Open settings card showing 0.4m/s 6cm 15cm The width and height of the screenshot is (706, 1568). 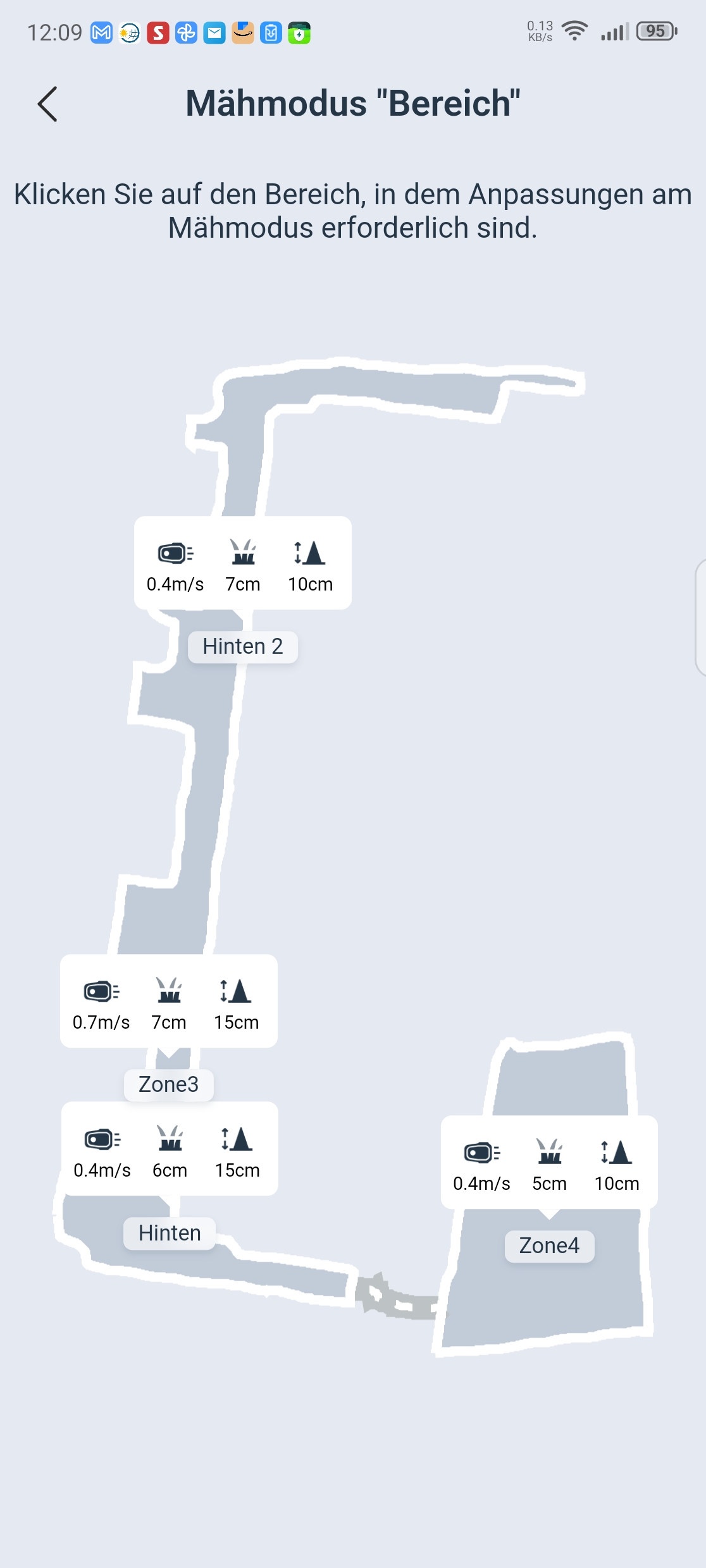170,1149
